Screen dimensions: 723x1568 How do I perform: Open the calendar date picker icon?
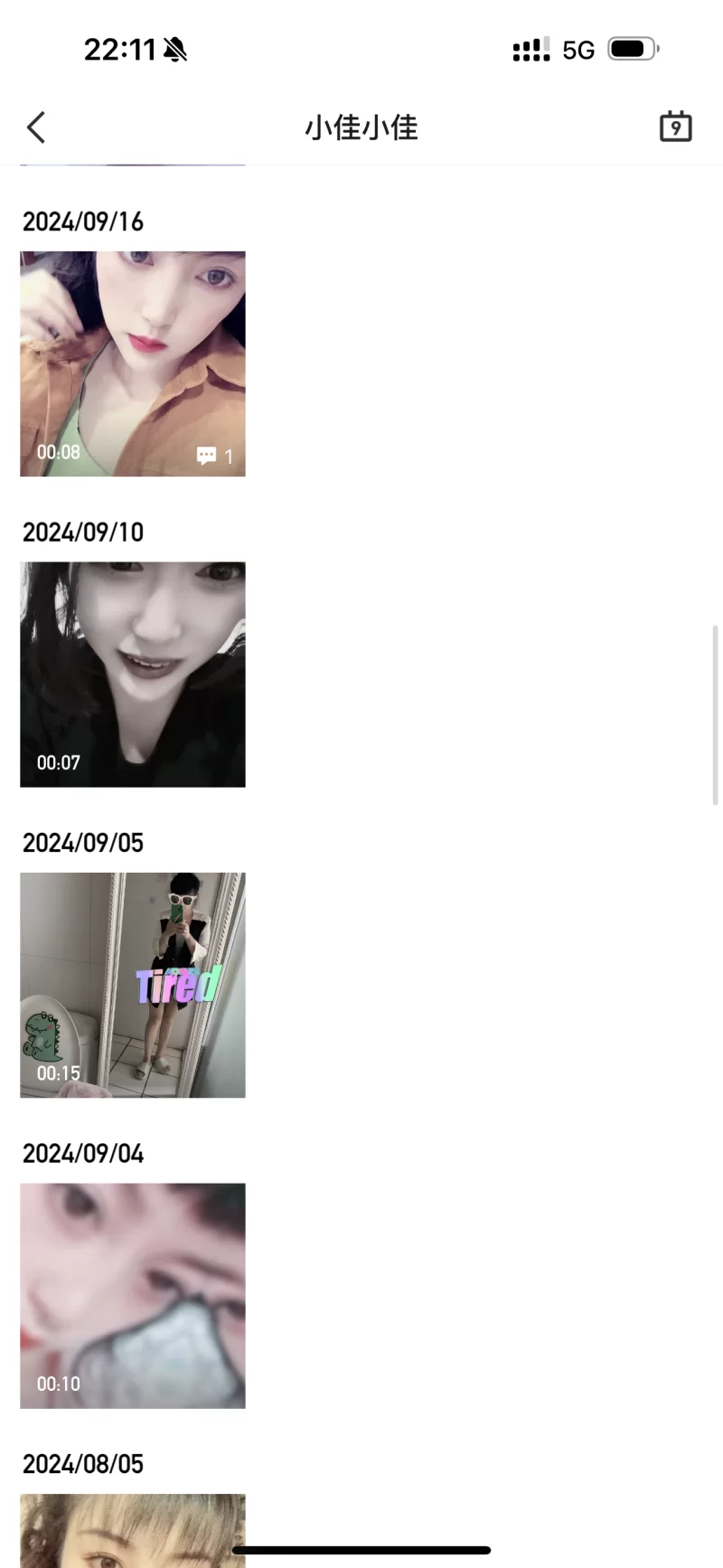(675, 128)
